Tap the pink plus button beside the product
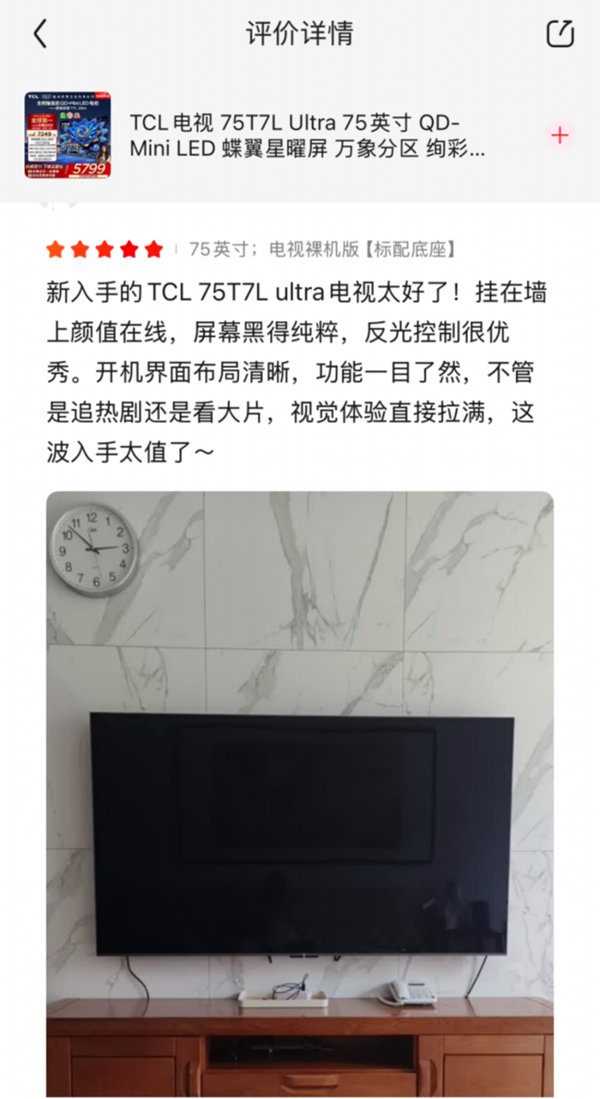The height and width of the screenshot is (1099, 600). [x=560, y=136]
